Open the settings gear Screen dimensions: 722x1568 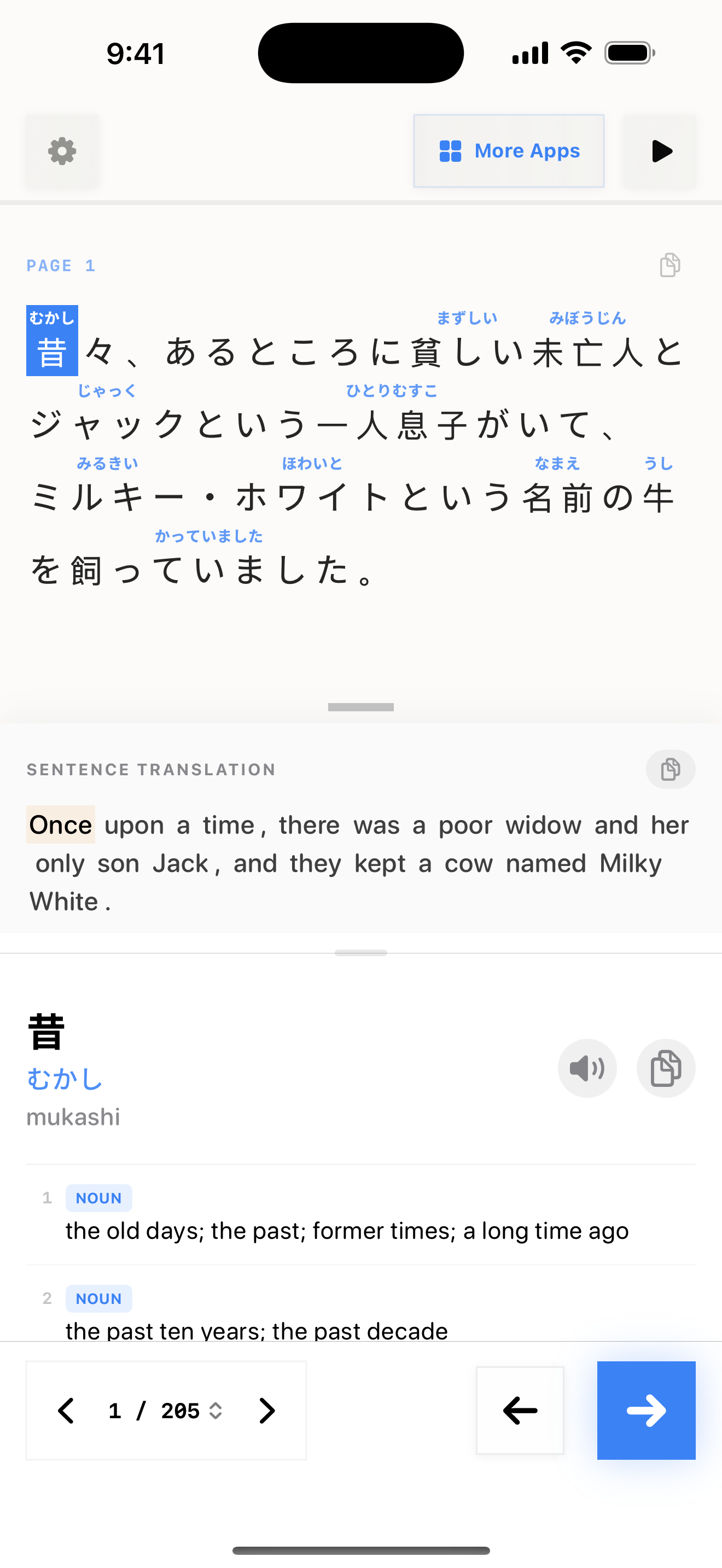point(61,151)
